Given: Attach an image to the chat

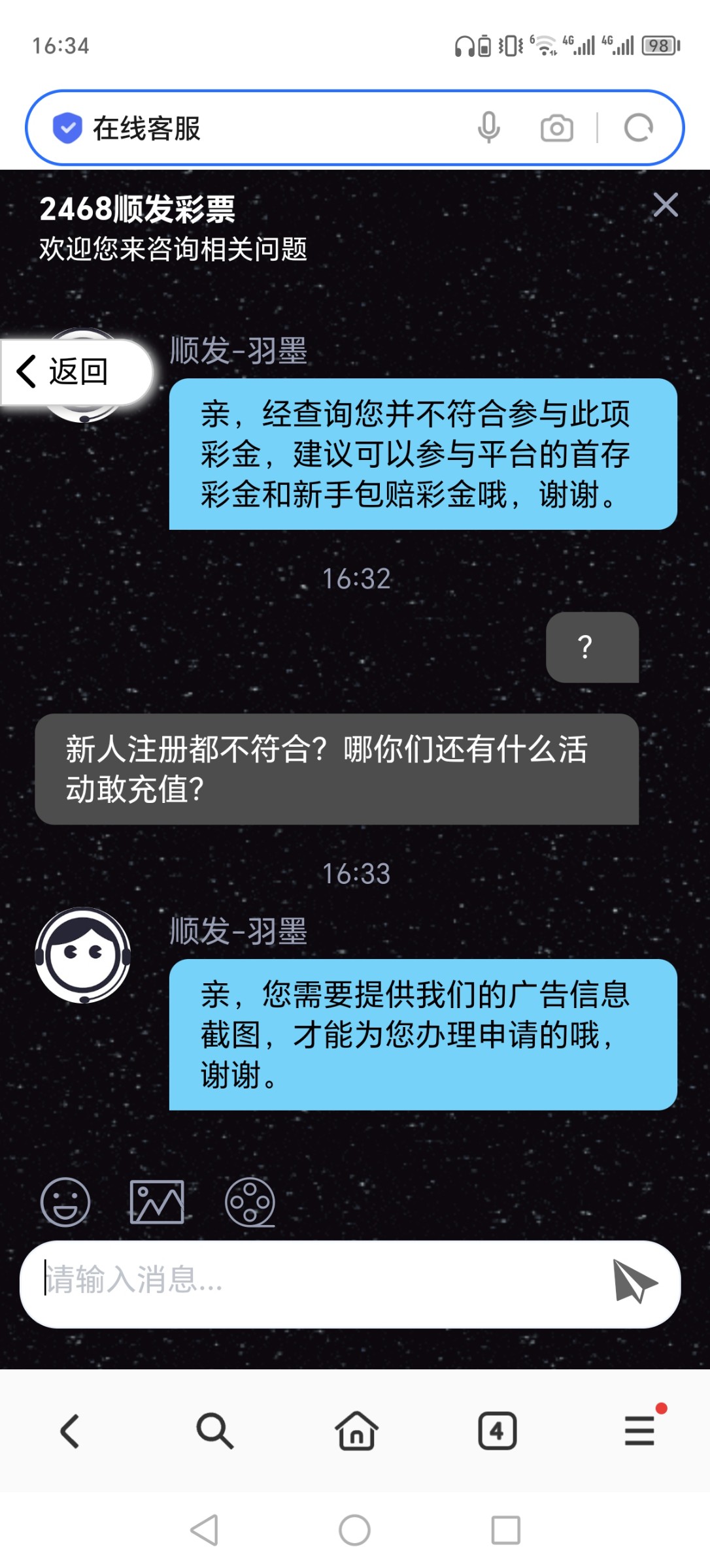Looking at the screenshot, I should click(157, 1202).
